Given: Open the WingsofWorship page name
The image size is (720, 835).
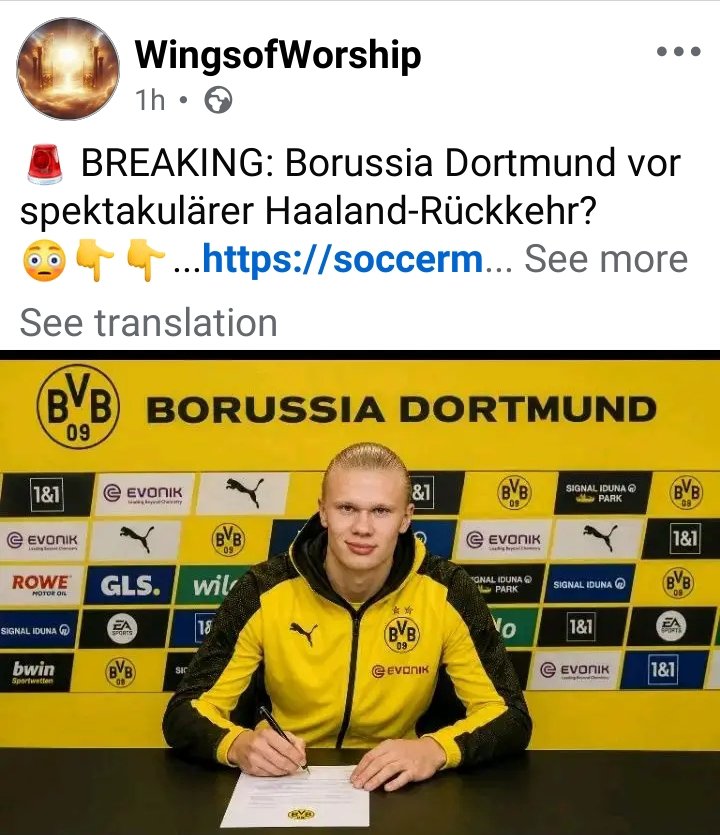Looking at the screenshot, I should 277,54.
